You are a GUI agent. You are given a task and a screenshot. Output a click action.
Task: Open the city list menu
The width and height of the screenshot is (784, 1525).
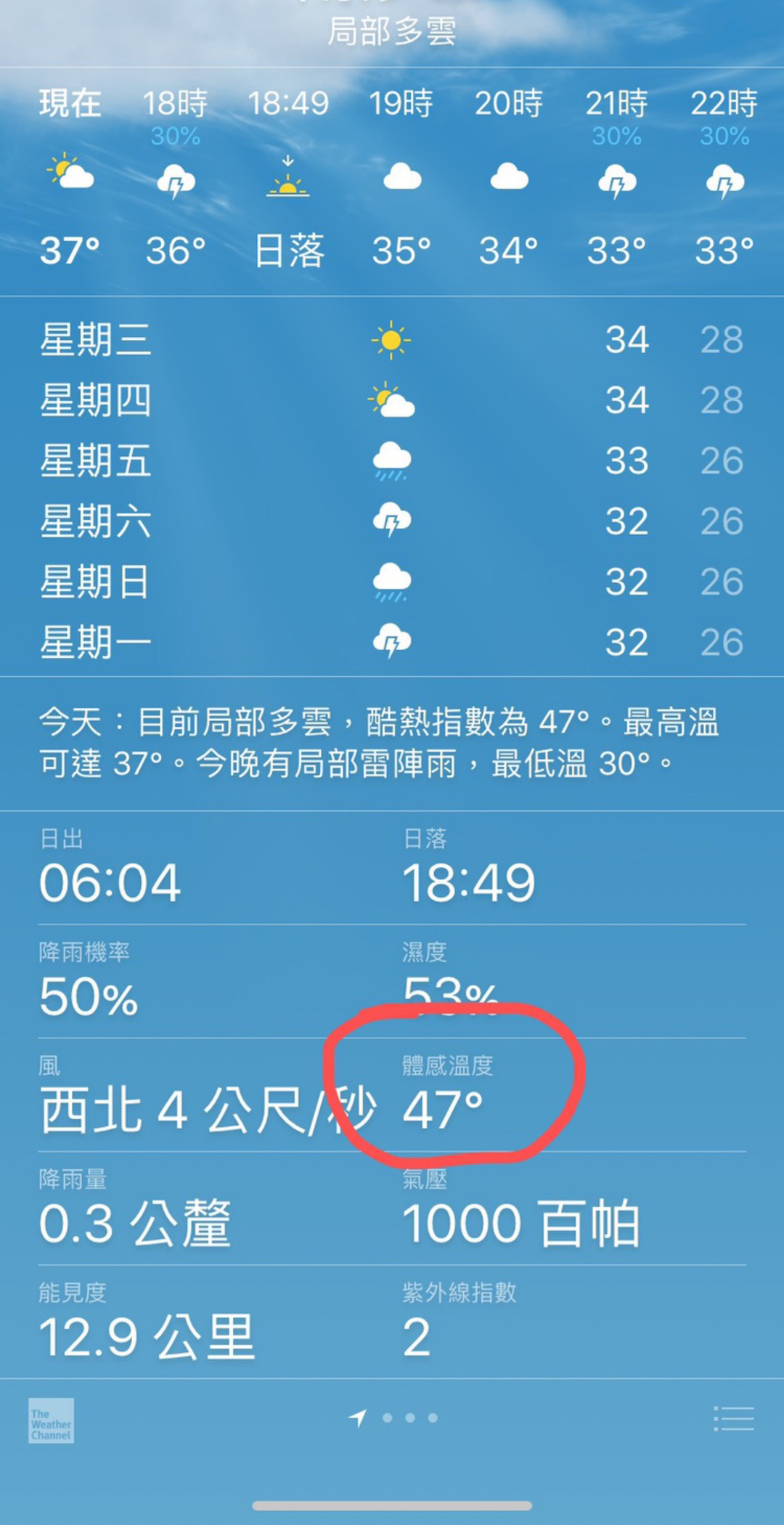coord(733,1418)
